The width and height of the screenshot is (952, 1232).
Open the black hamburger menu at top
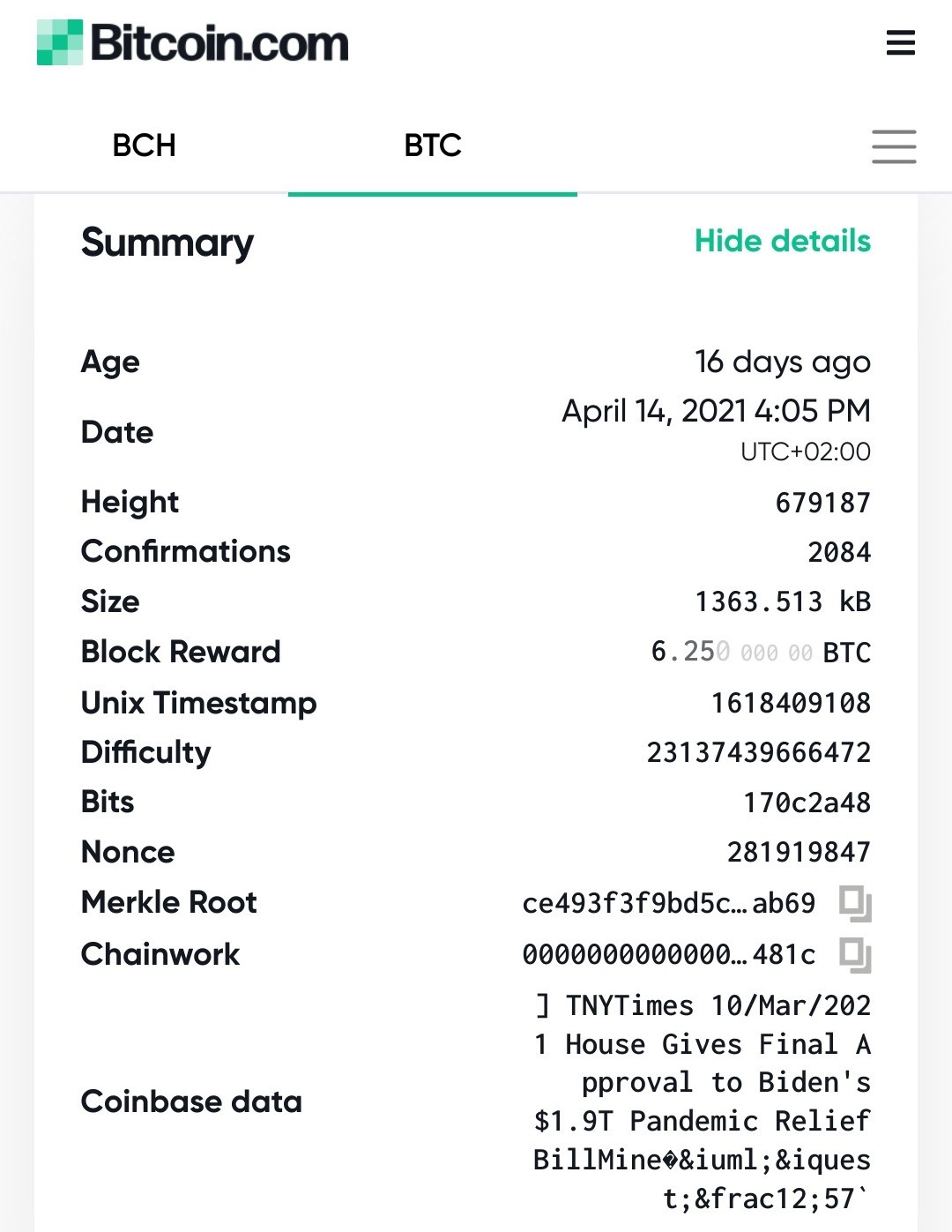pyautogui.click(x=900, y=42)
